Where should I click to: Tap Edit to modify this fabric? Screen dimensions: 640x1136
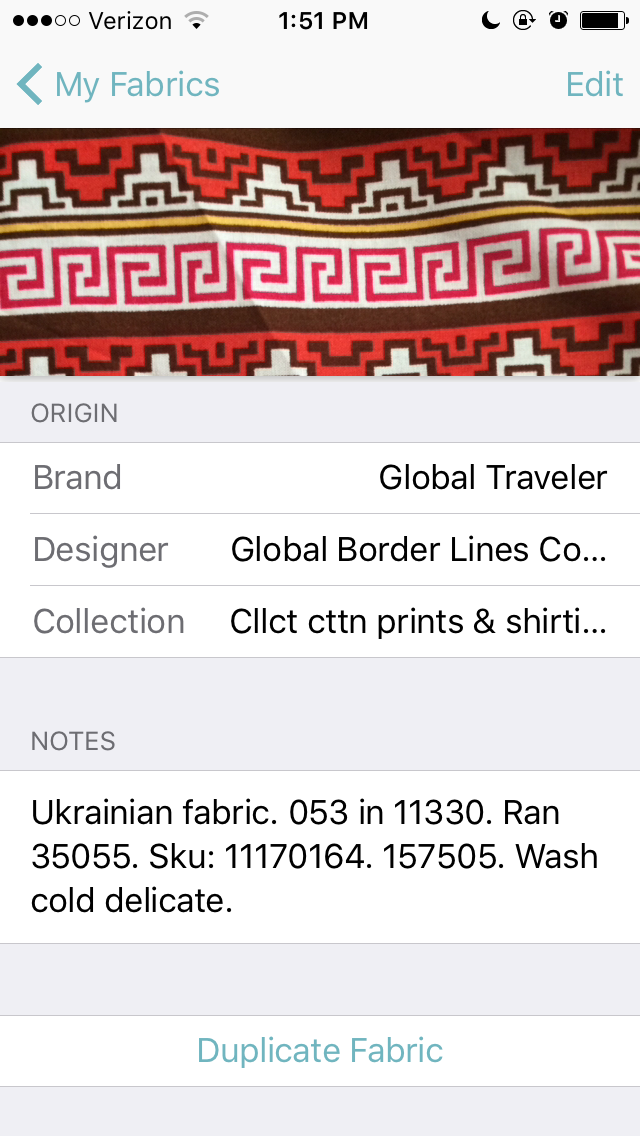(594, 85)
